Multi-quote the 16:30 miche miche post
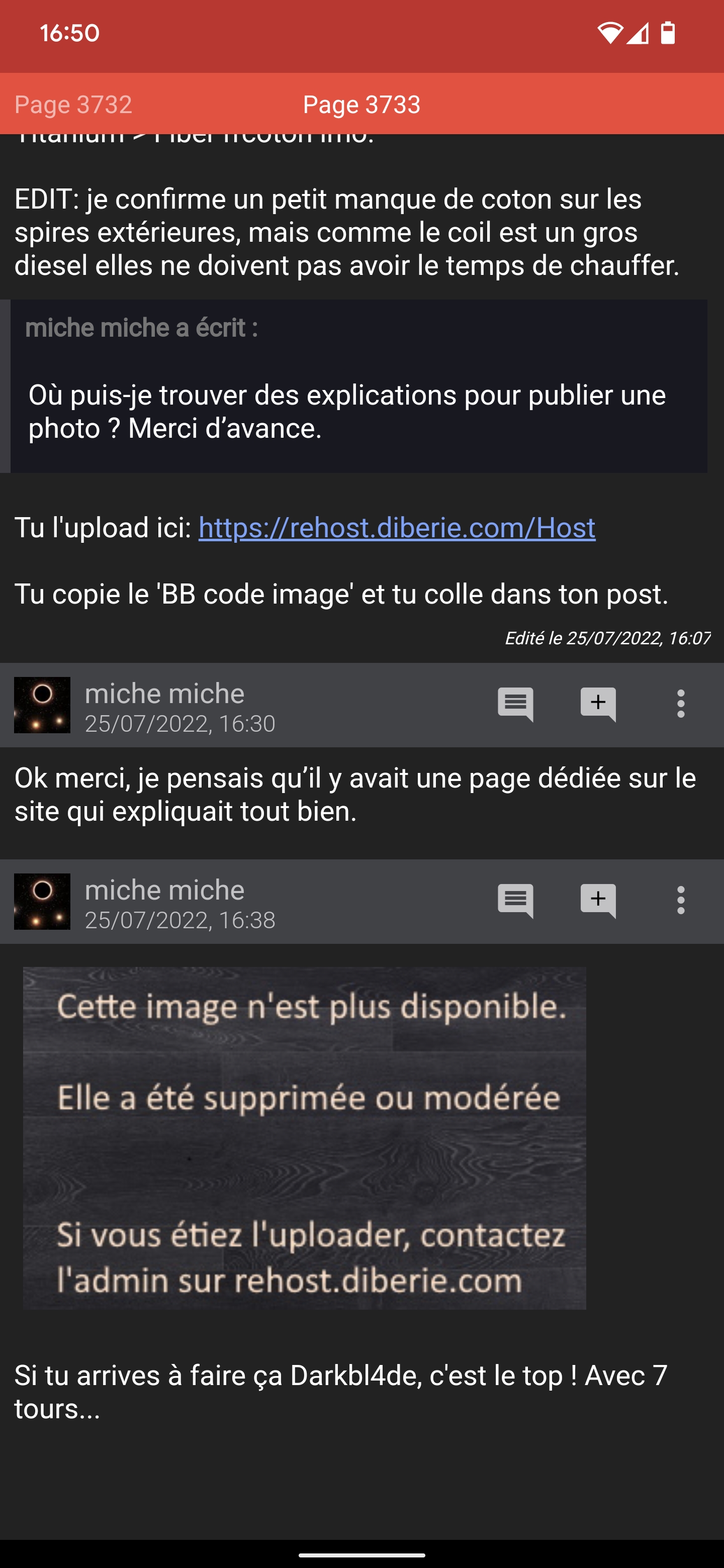724x1568 pixels. 598,704
